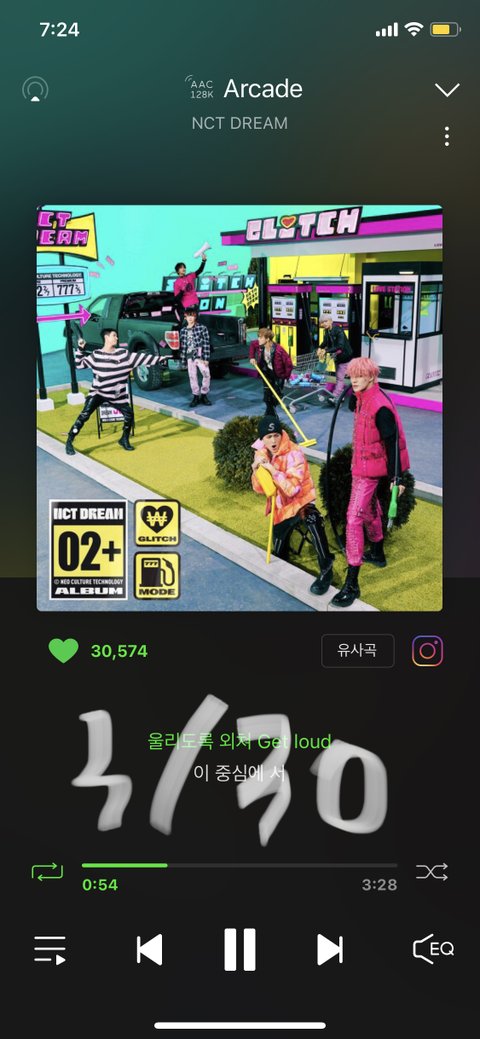Open the EQ sound settings
Image resolution: width=480 pixels, height=1039 pixels.
[x=433, y=949]
